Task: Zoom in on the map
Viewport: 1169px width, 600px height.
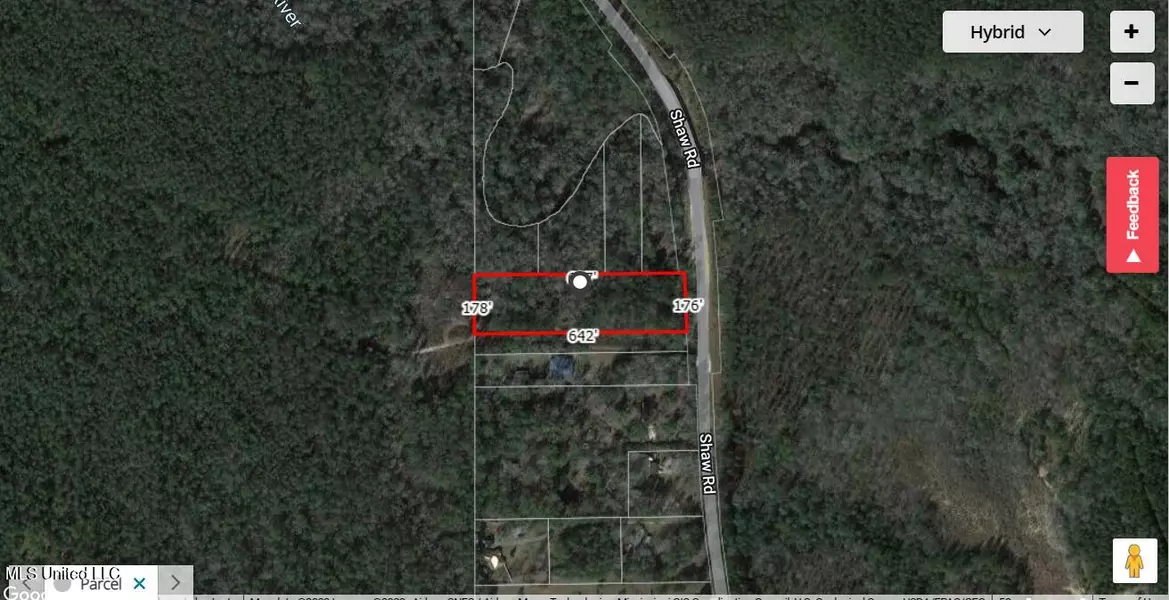Action: [1131, 32]
